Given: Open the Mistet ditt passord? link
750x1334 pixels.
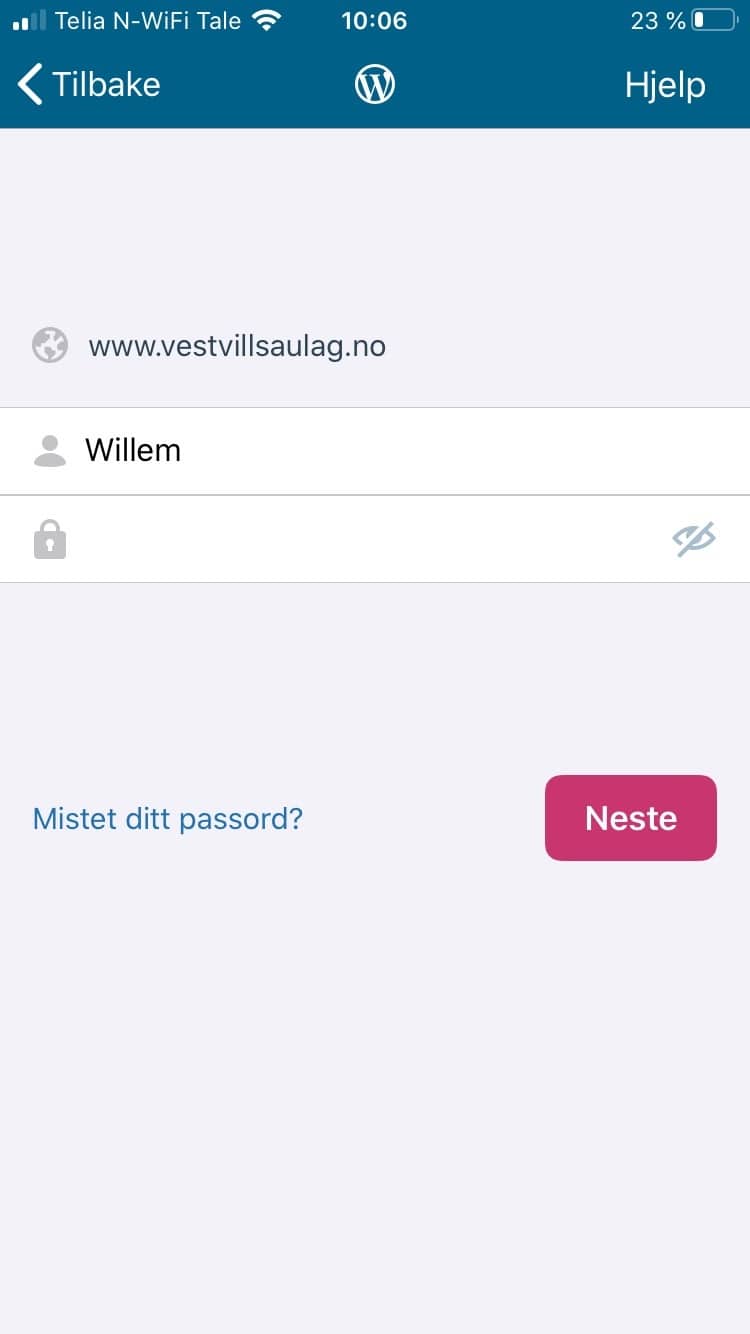Looking at the screenshot, I should click(x=168, y=819).
